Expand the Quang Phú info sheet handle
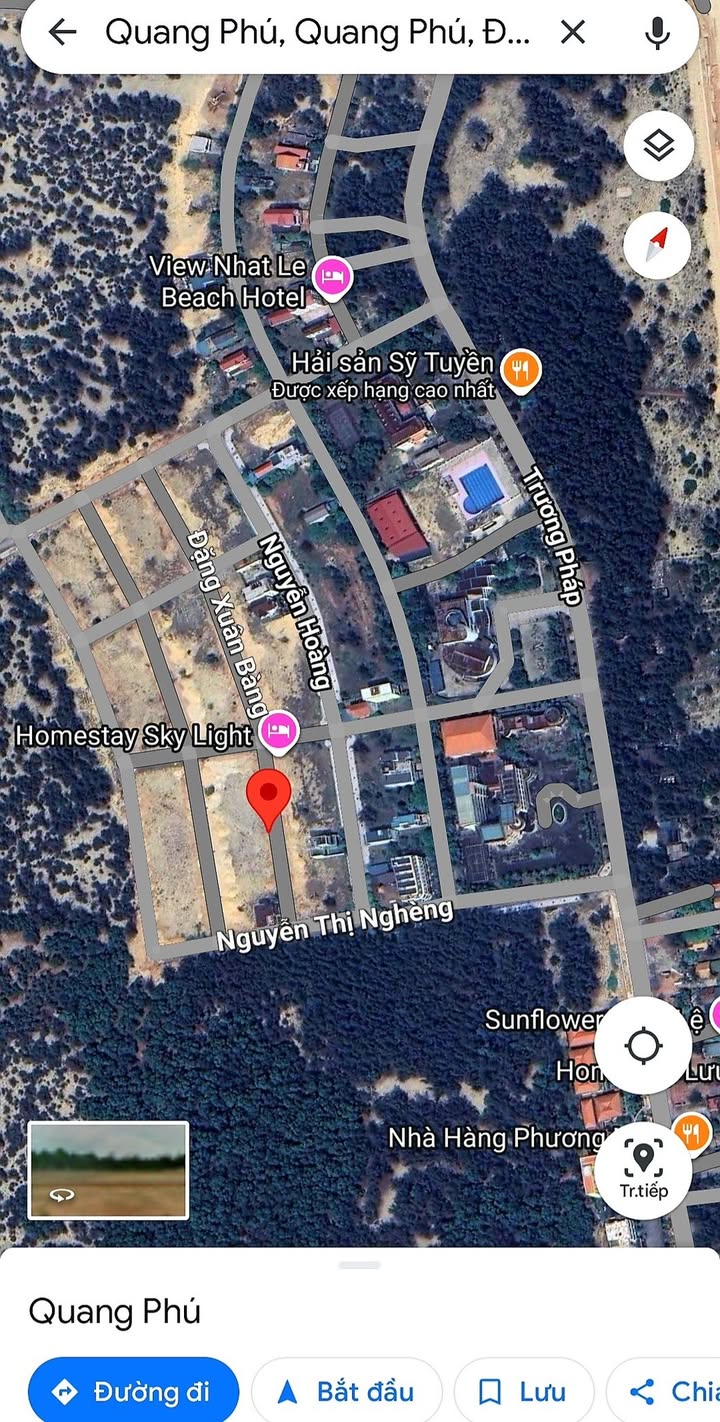This screenshot has height=1422, width=720. 360,1265
